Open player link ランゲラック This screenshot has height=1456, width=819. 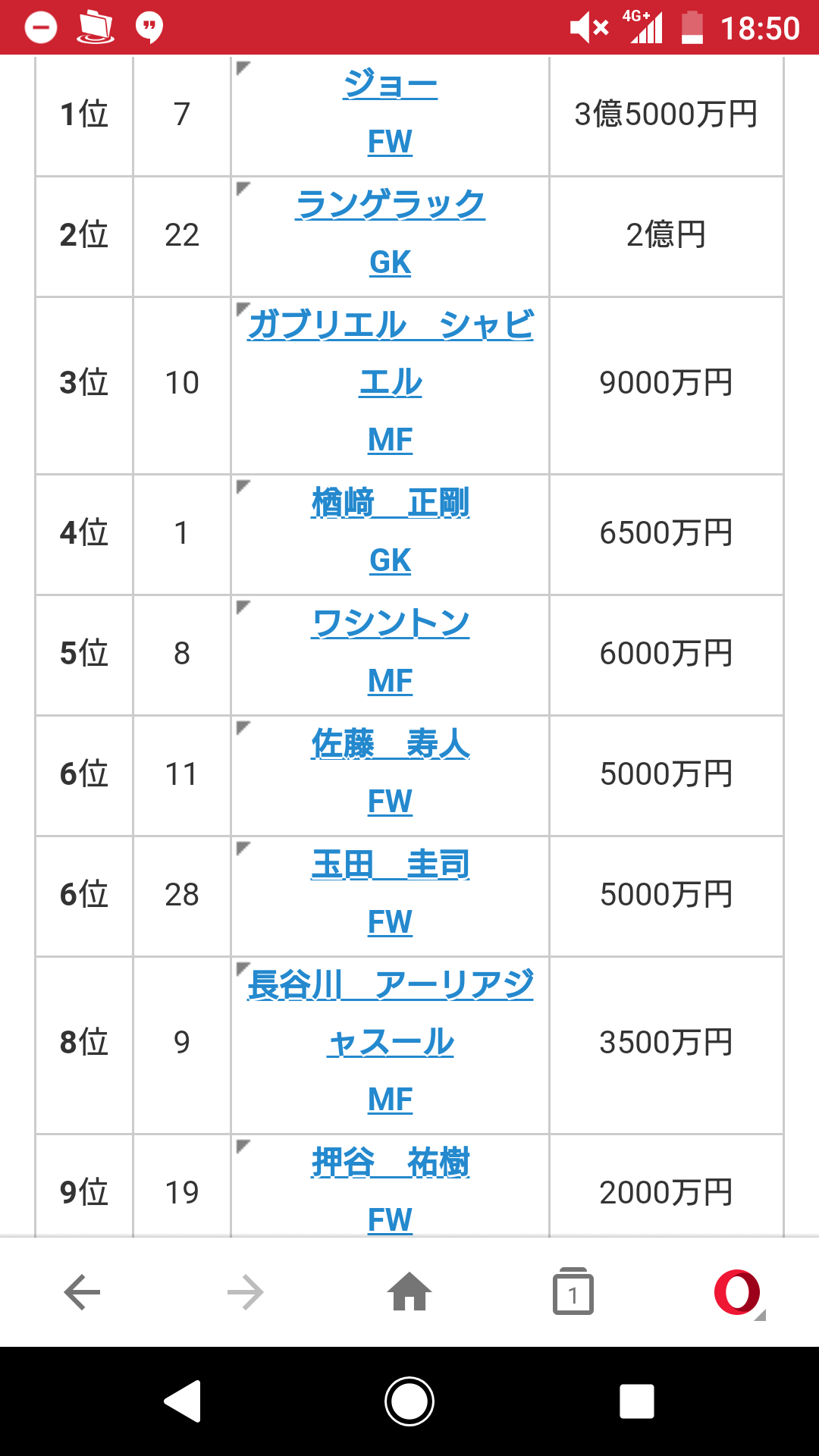390,205
